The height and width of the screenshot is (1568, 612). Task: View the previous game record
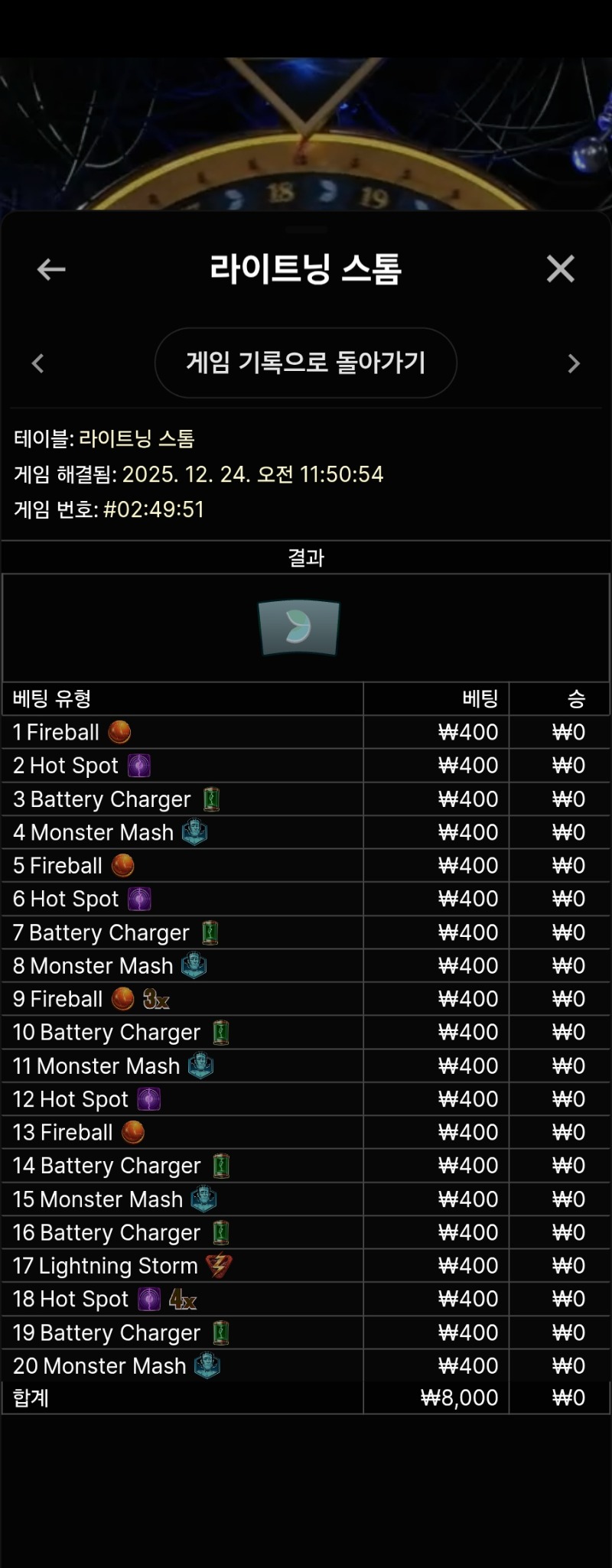coord(38,363)
